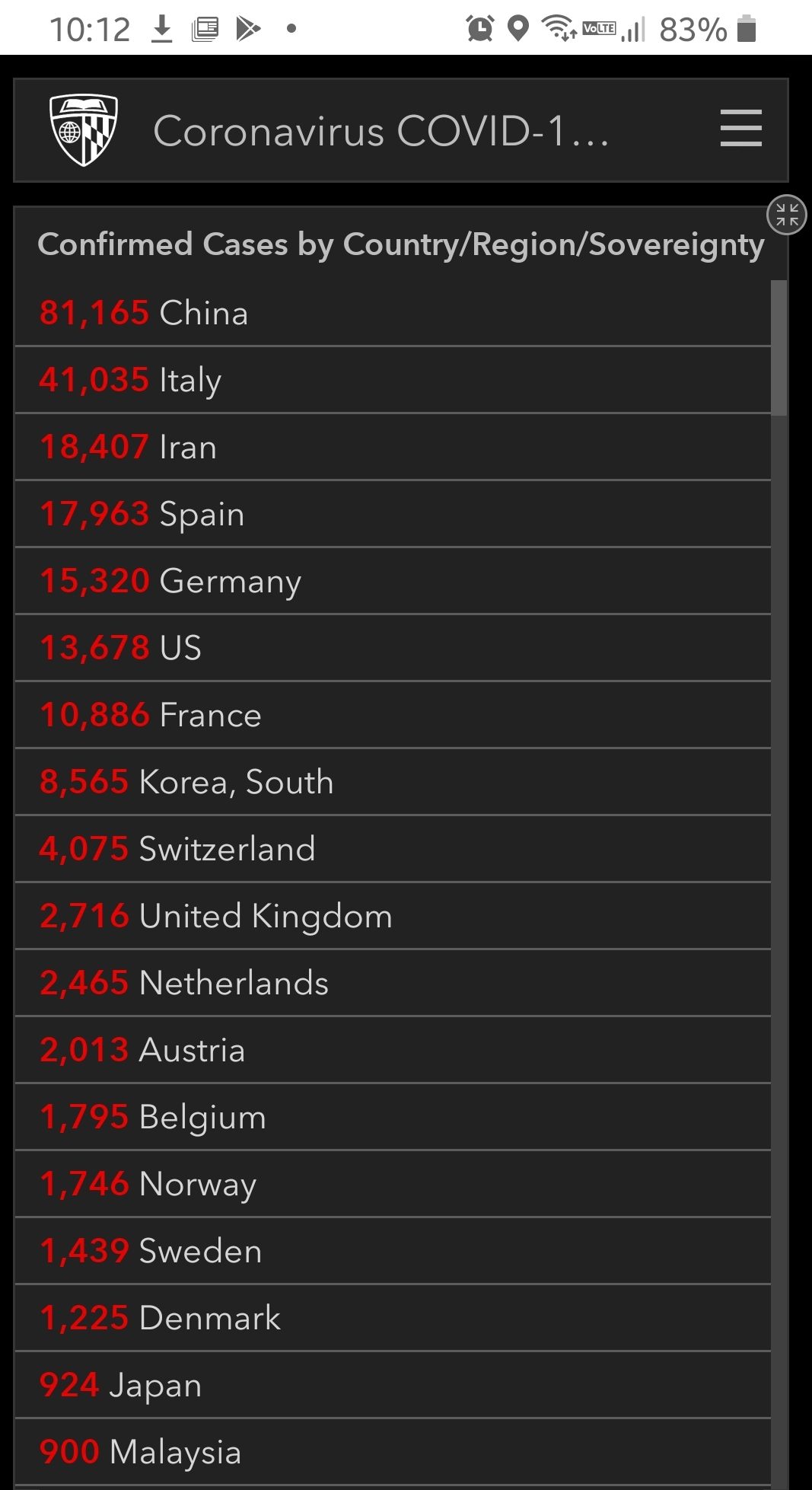Choose United Kingdom from the list
Image resolution: width=812 pixels, height=1490 pixels.
pyautogui.click(x=393, y=916)
